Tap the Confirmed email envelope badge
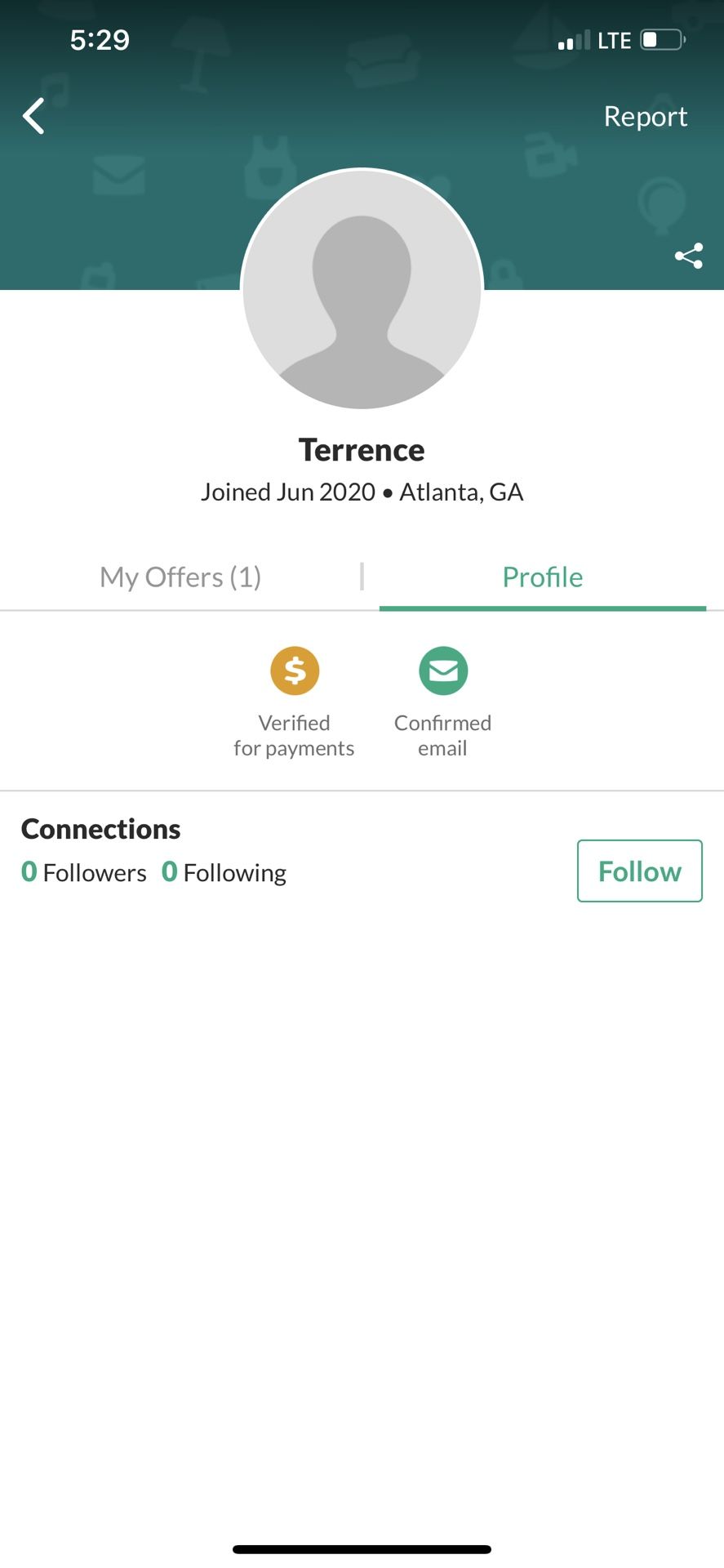 point(442,670)
